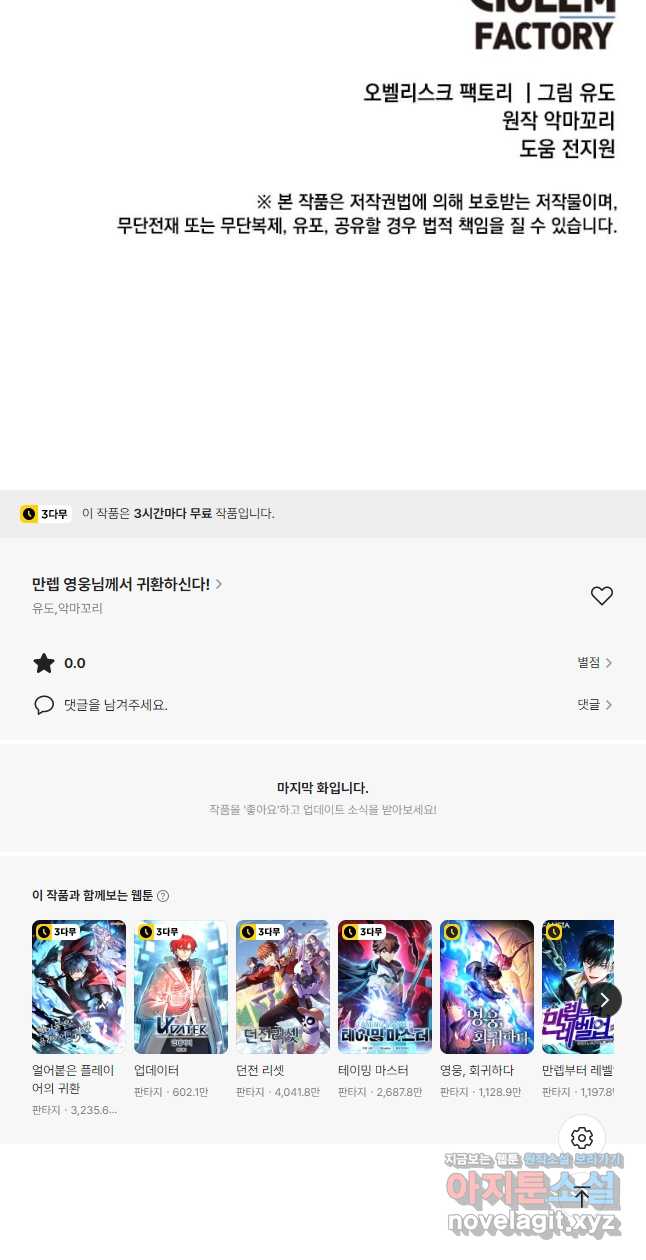Open the 별점 star rating page

tap(594, 663)
